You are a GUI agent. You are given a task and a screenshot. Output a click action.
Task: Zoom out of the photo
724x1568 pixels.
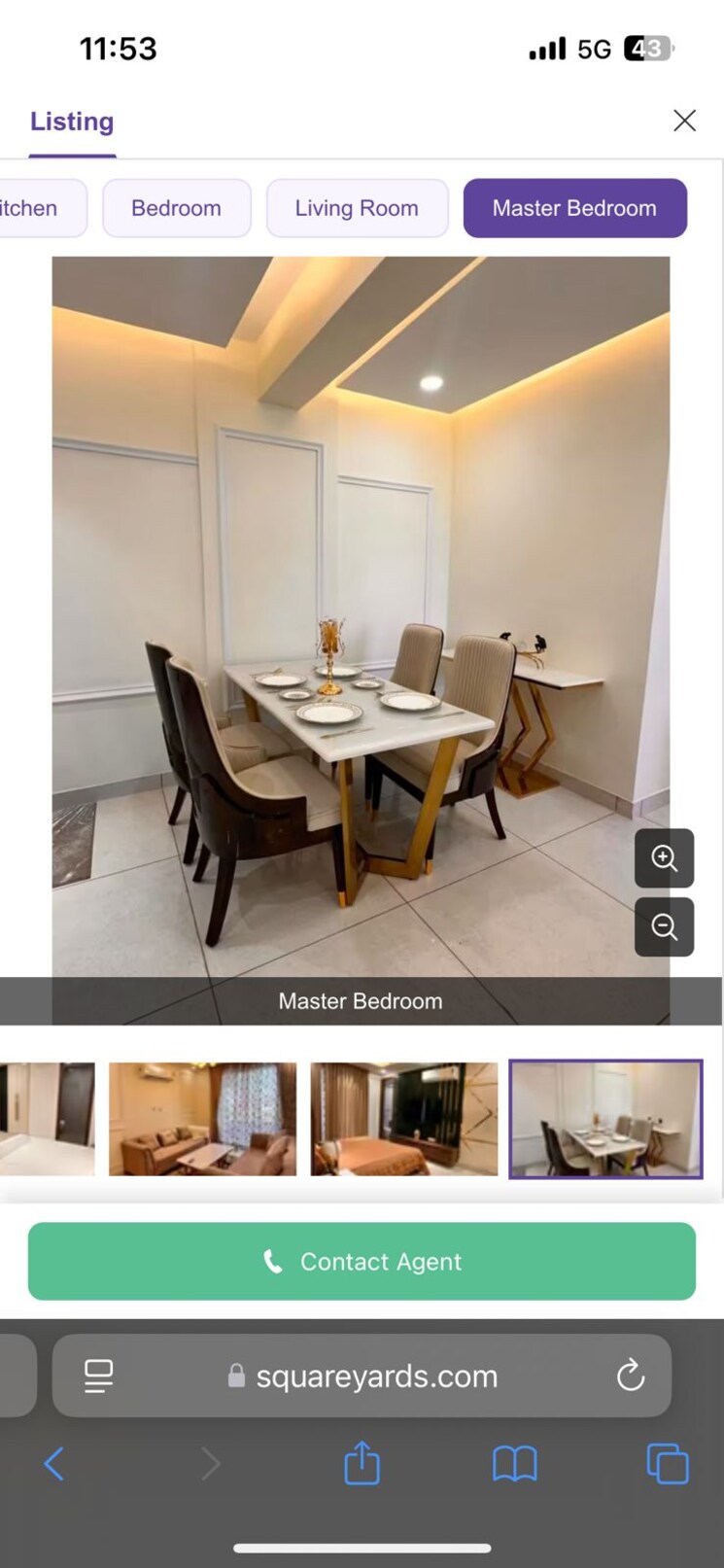(664, 926)
